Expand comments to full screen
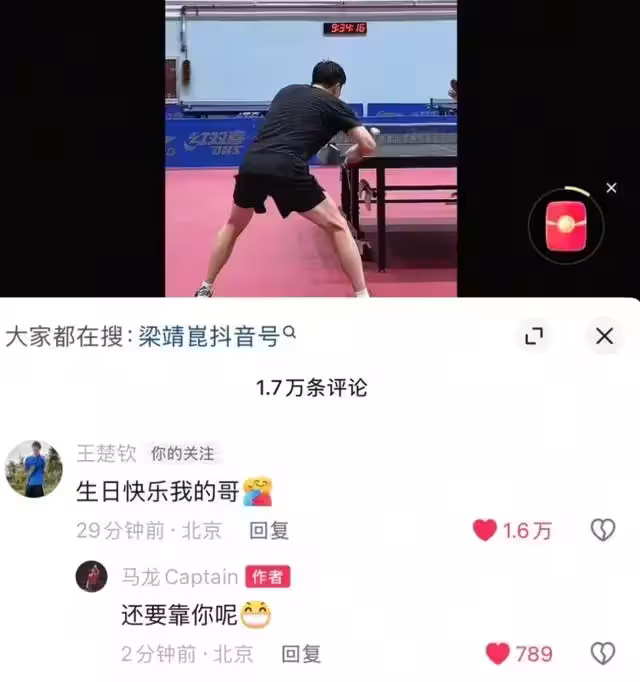 [535, 337]
